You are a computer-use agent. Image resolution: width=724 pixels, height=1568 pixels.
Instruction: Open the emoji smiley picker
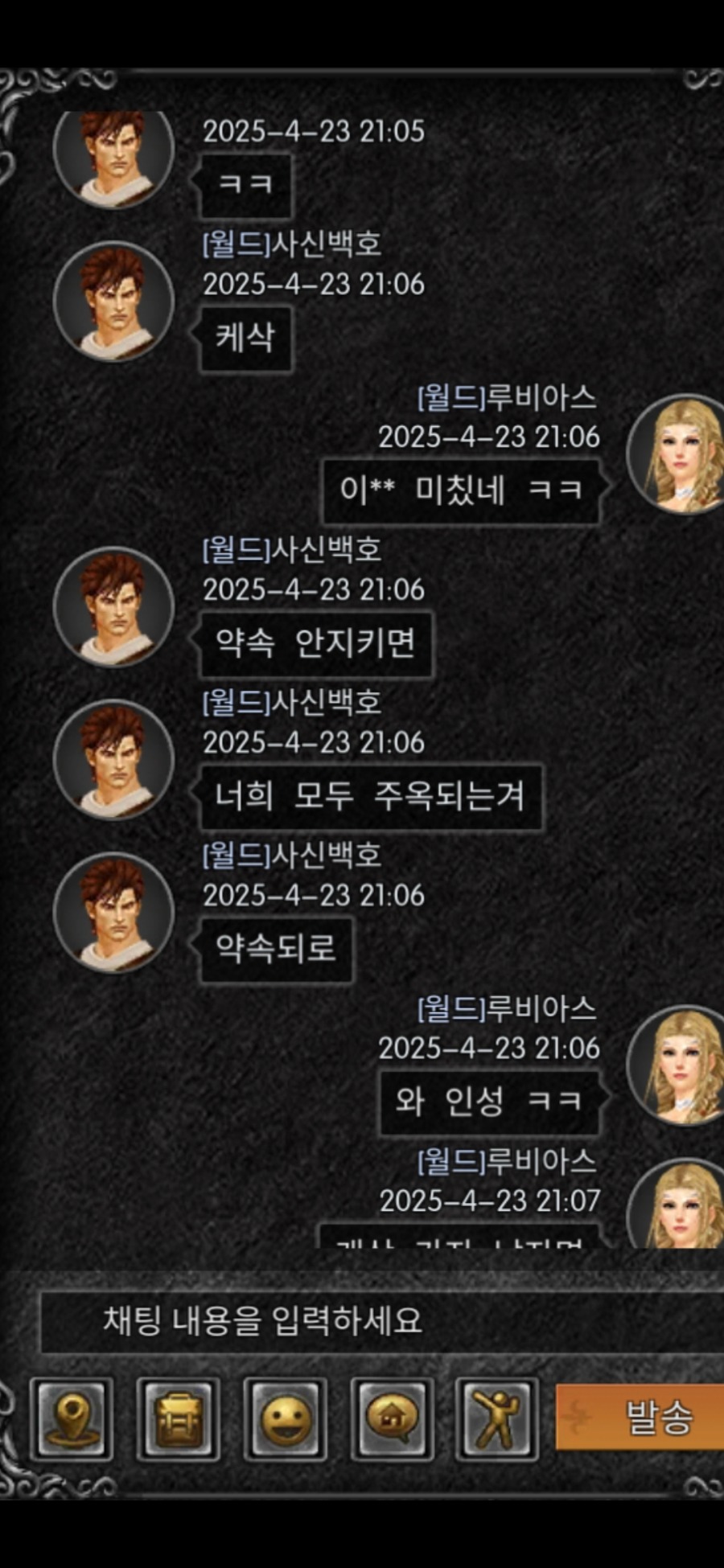[285, 1419]
